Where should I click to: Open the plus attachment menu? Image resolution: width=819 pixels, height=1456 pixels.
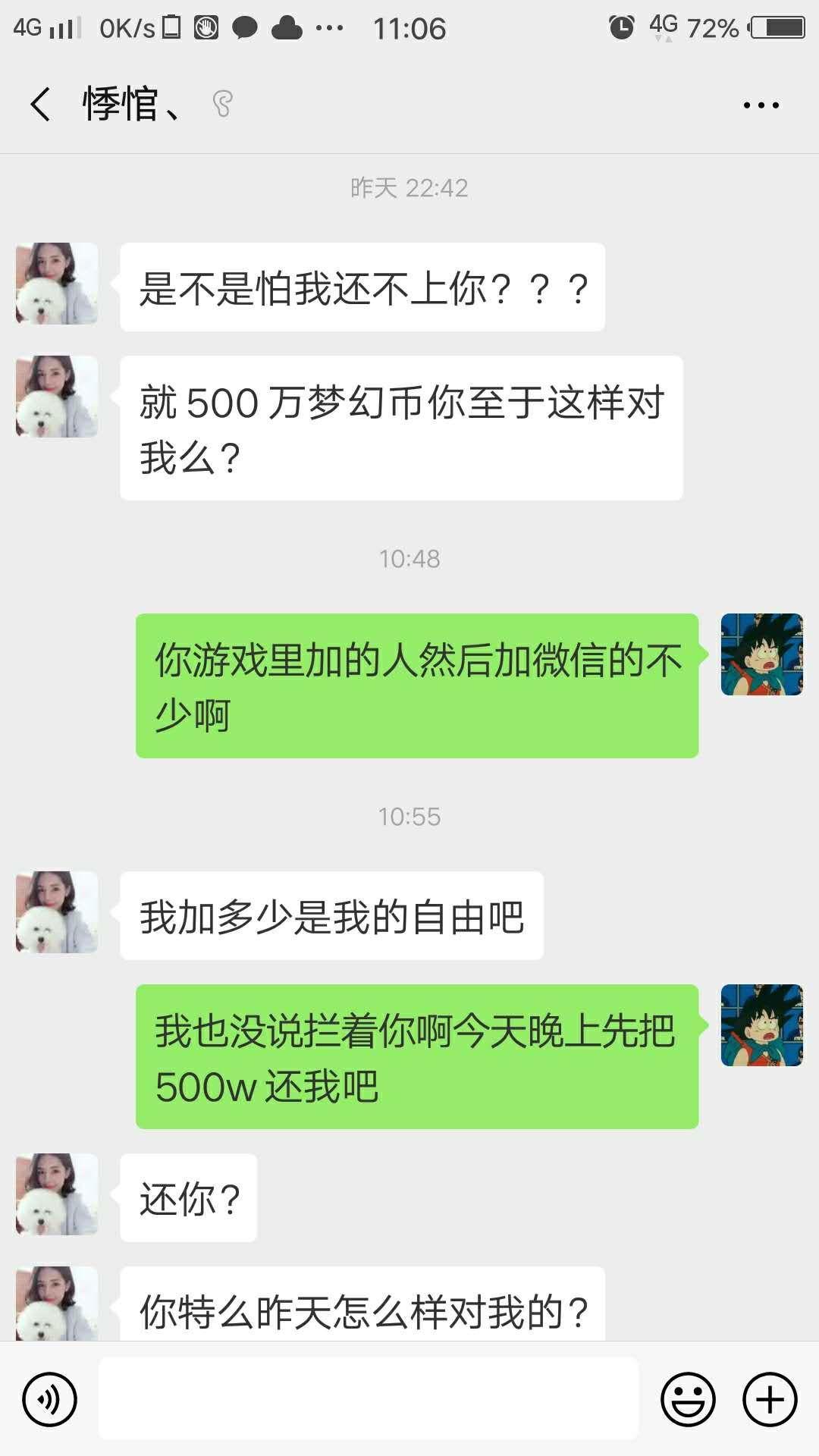click(770, 1399)
